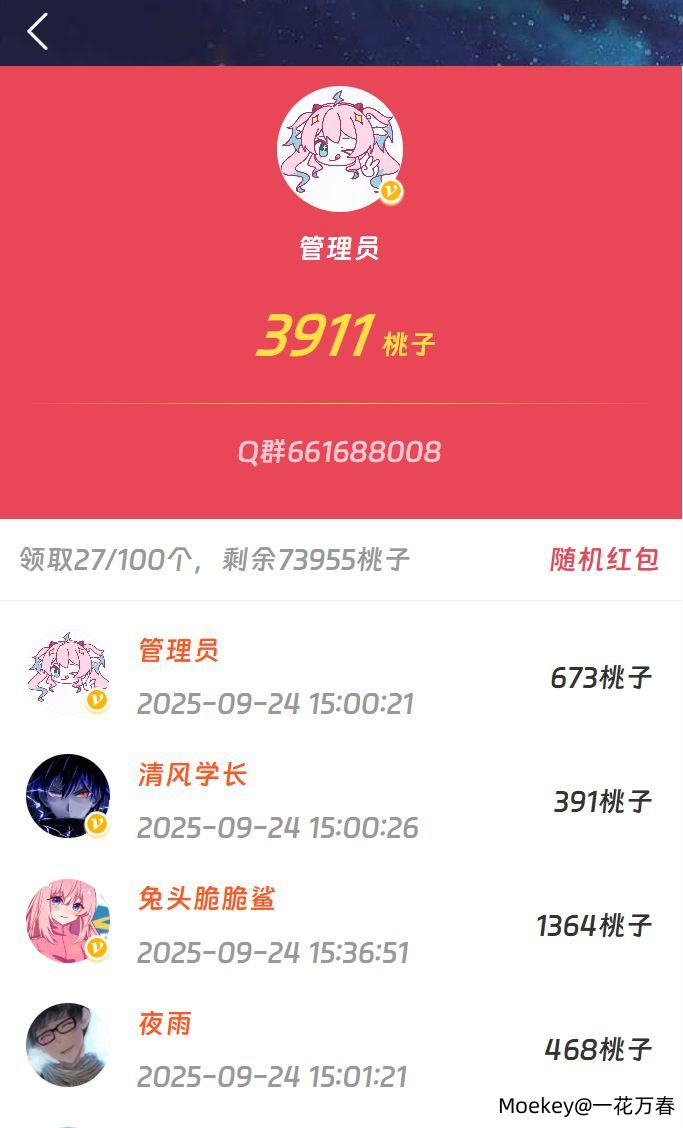Image resolution: width=683 pixels, height=1128 pixels.
Task: Open 管理员's record in the claim list
Action: point(340,676)
